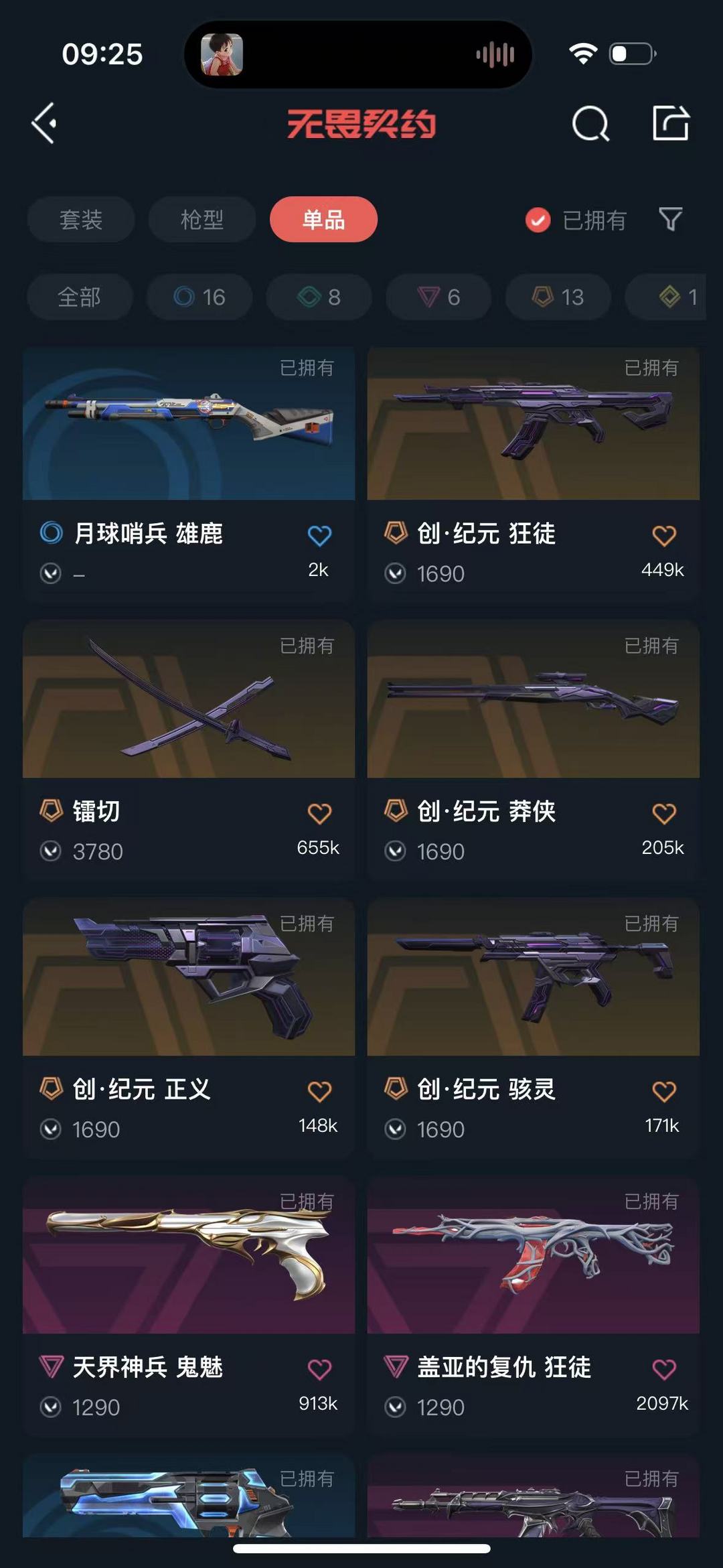Select the 全部 filter chip
Image resolution: width=723 pixels, height=1568 pixels.
click(80, 297)
